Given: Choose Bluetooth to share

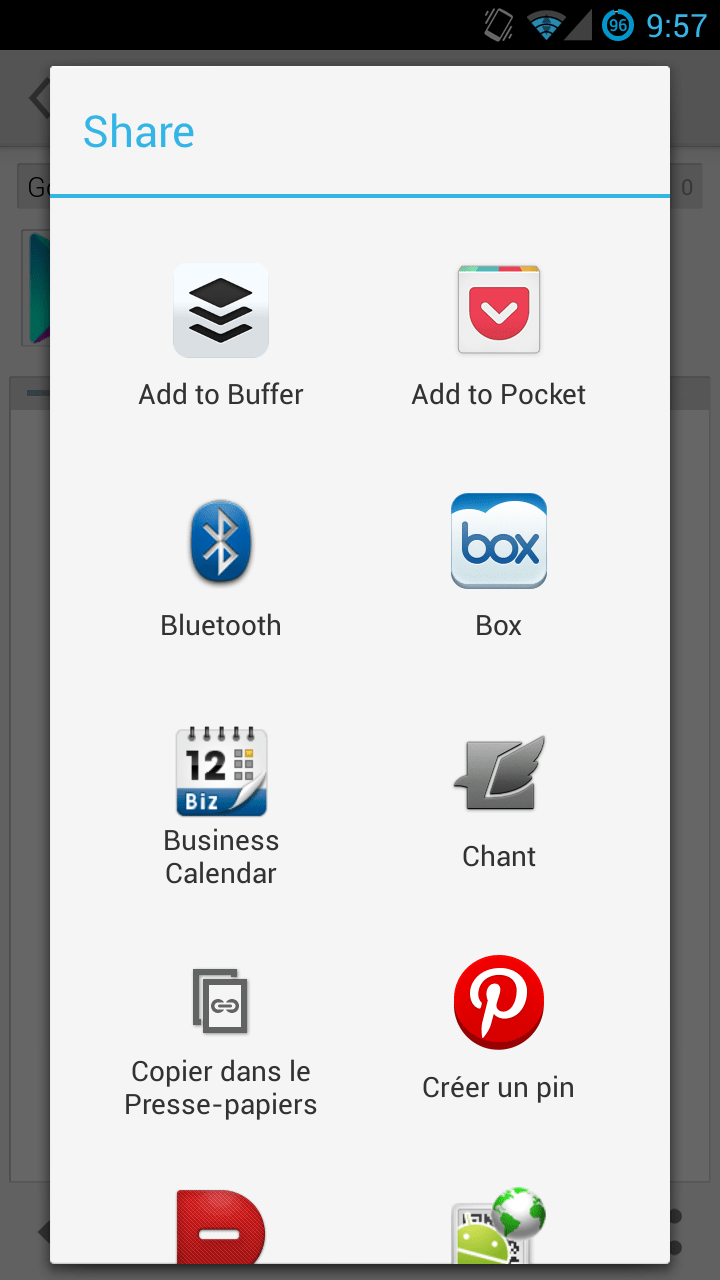Looking at the screenshot, I should pos(220,565).
